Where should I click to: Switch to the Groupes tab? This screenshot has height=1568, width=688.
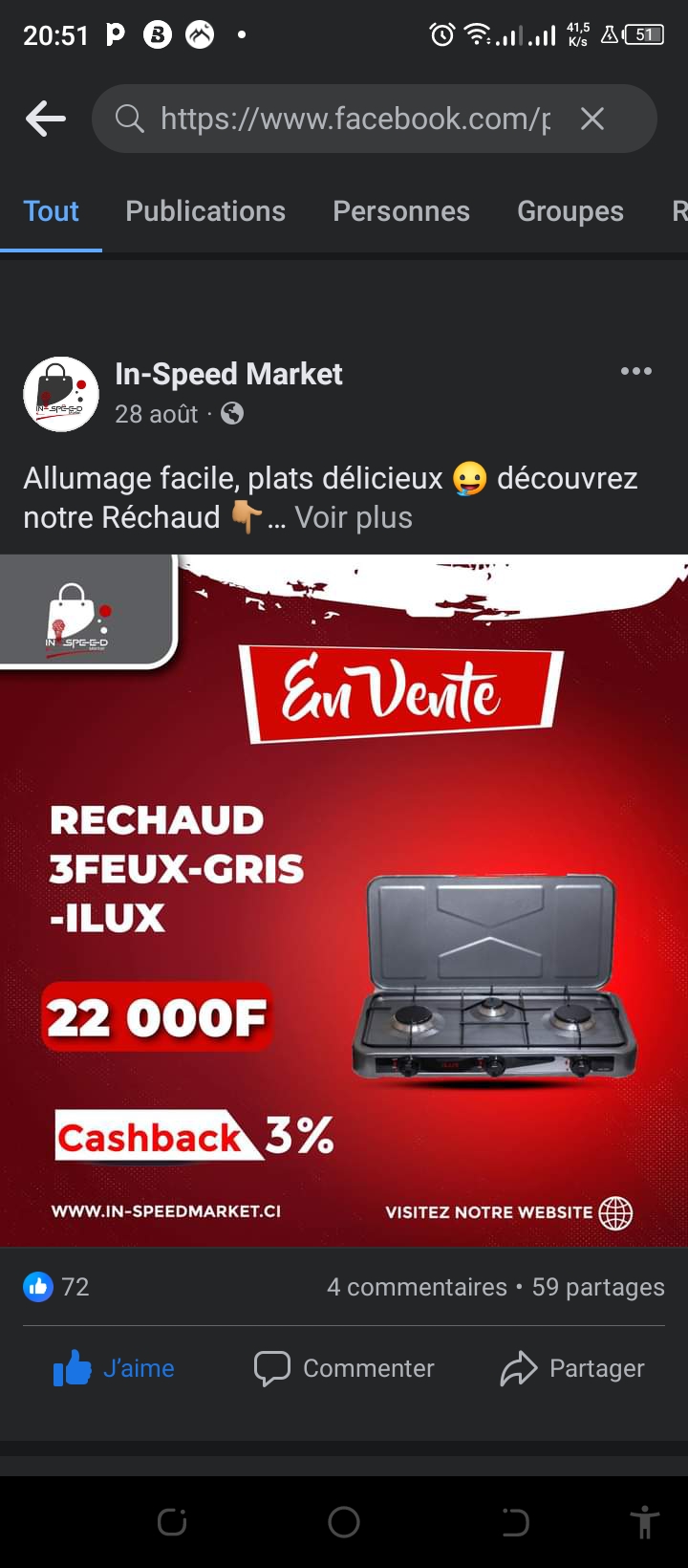(x=570, y=211)
